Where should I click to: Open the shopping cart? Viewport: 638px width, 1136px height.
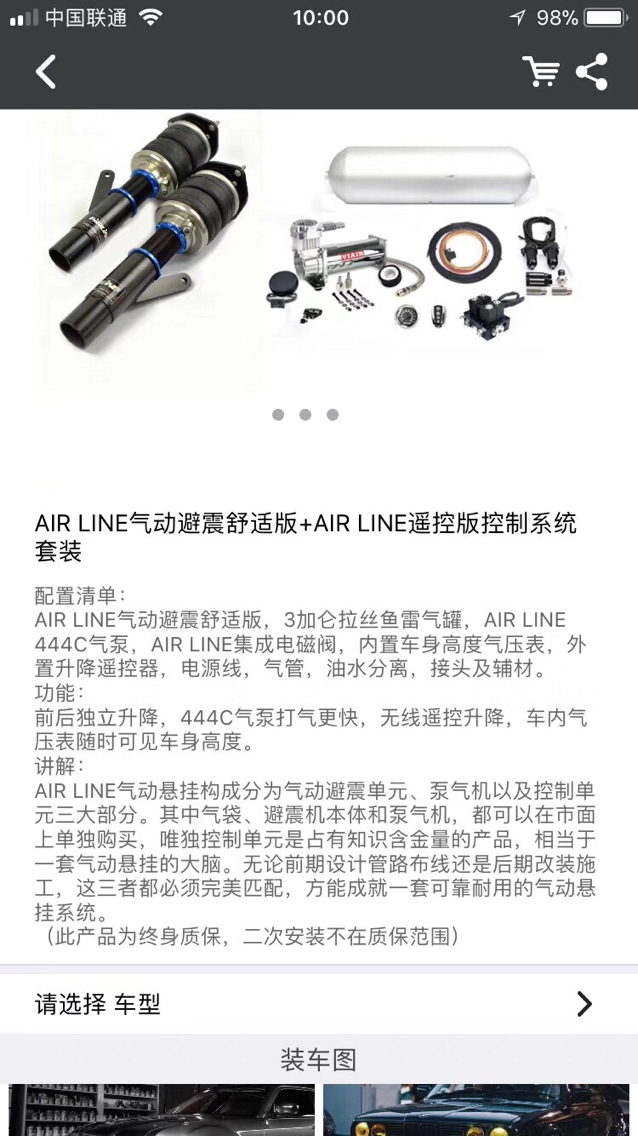tap(540, 72)
